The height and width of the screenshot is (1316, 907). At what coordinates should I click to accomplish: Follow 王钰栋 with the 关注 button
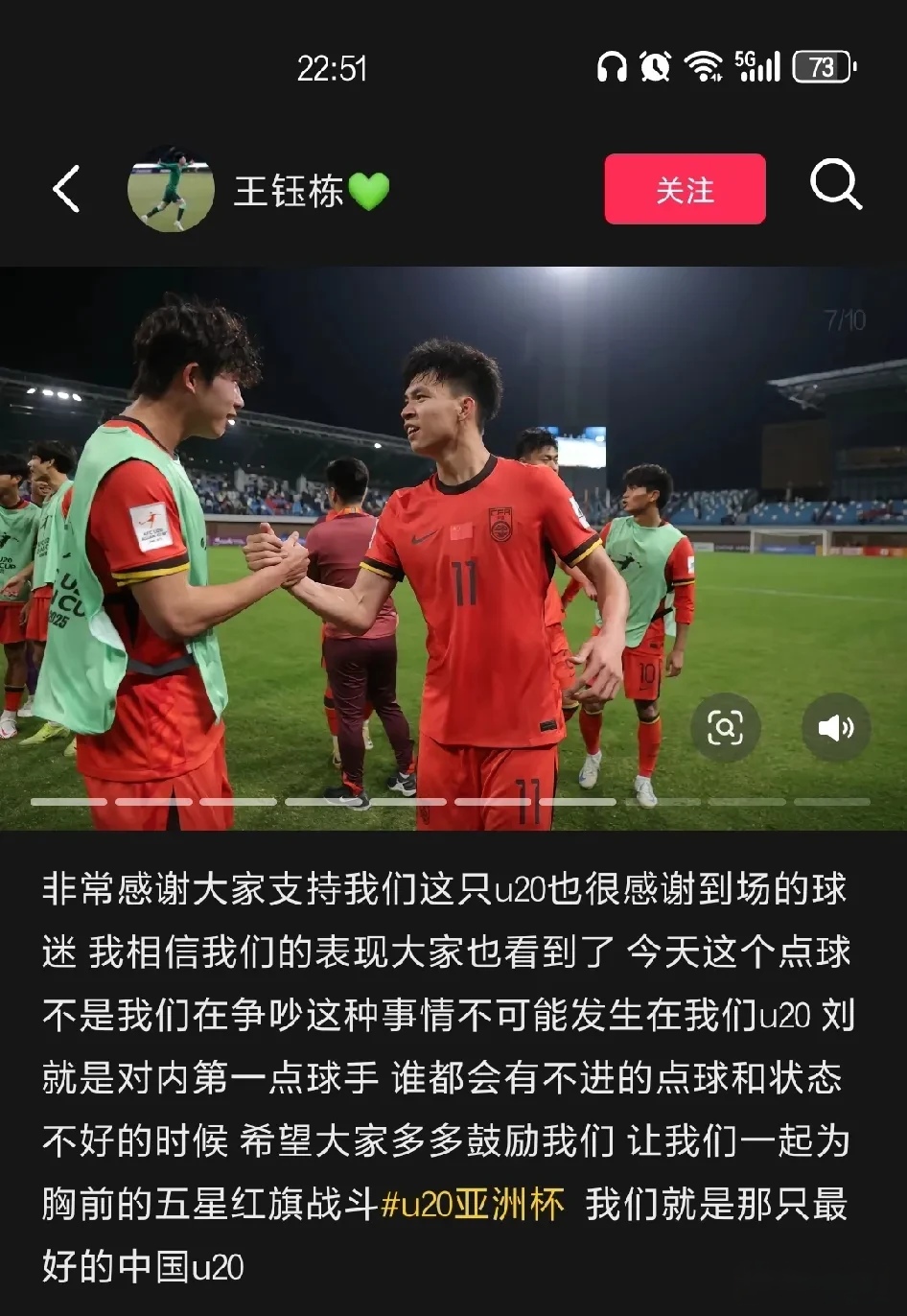(x=685, y=189)
